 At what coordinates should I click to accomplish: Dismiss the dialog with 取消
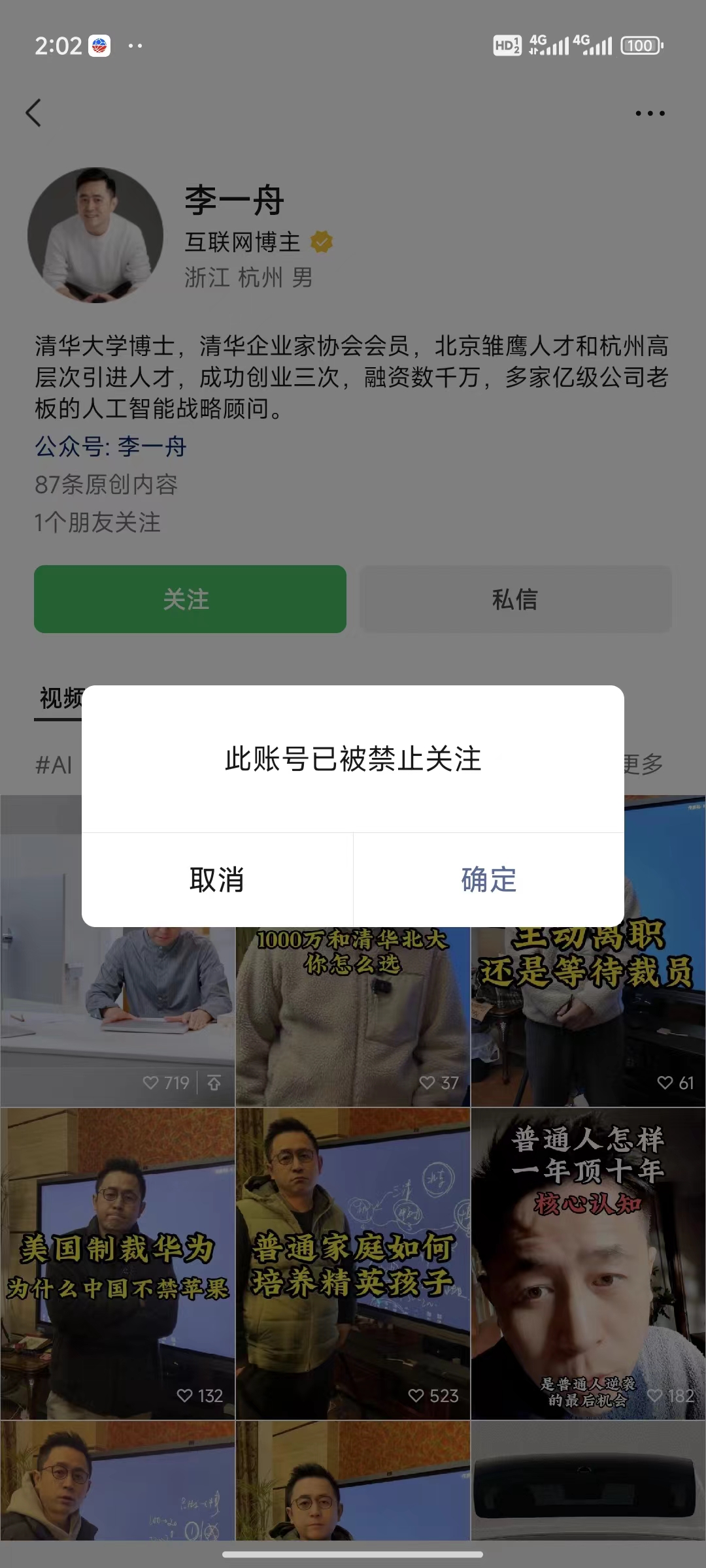[x=217, y=879]
